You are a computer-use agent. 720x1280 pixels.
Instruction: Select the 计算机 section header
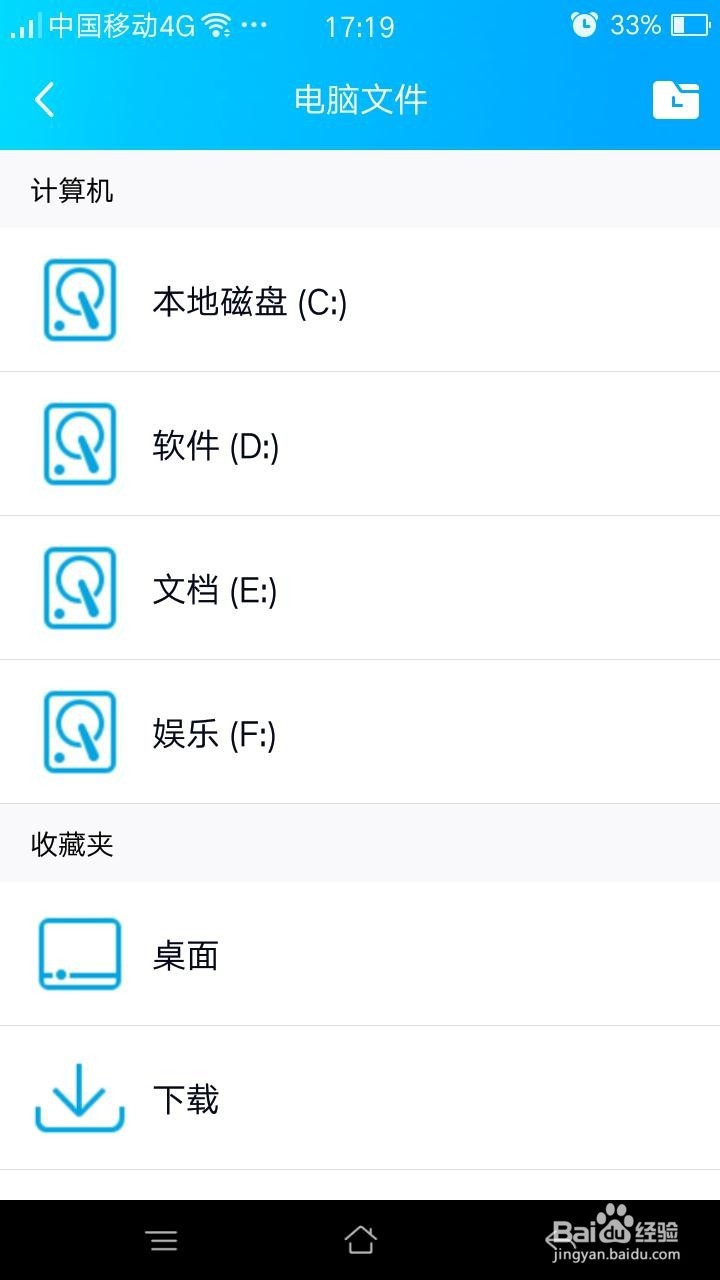click(x=74, y=190)
